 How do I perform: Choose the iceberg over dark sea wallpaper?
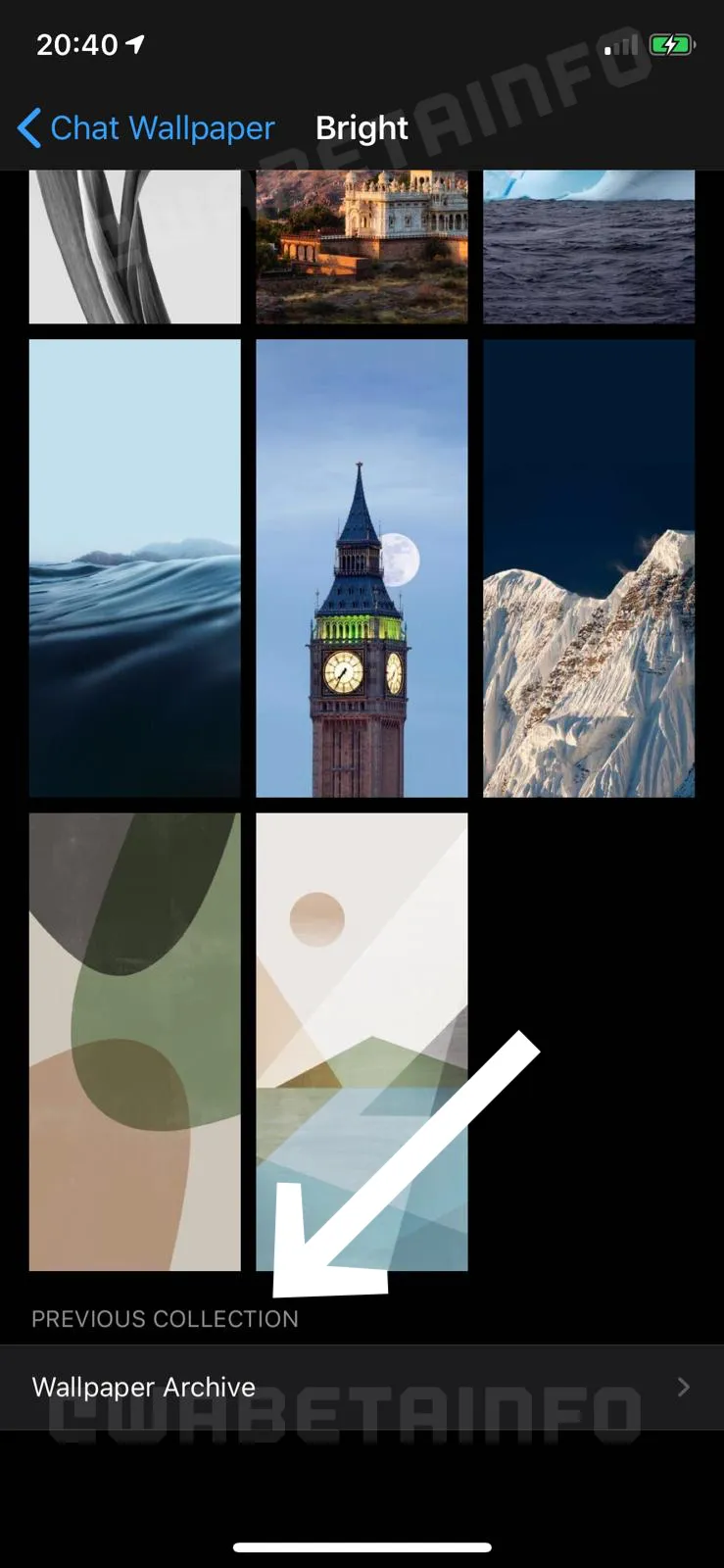(589, 247)
